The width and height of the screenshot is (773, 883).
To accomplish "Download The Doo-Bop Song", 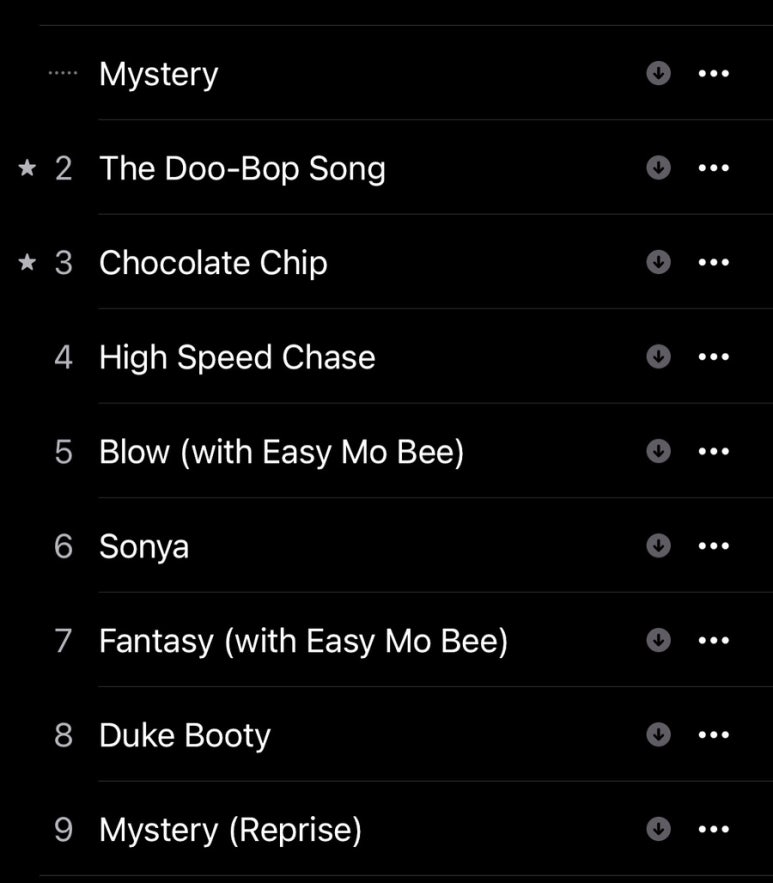I will tap(658, 168).
